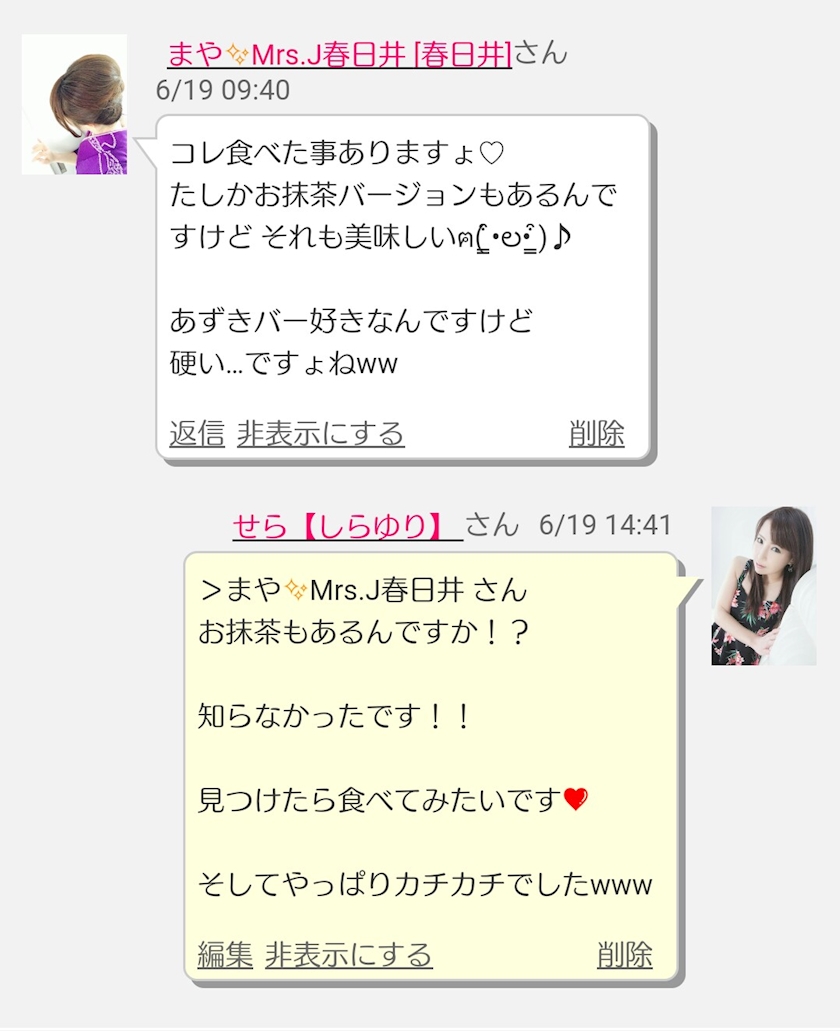Viewport: 840px width, 1031px height.
Task: View まや's profile photo
Action: (75, 105)
